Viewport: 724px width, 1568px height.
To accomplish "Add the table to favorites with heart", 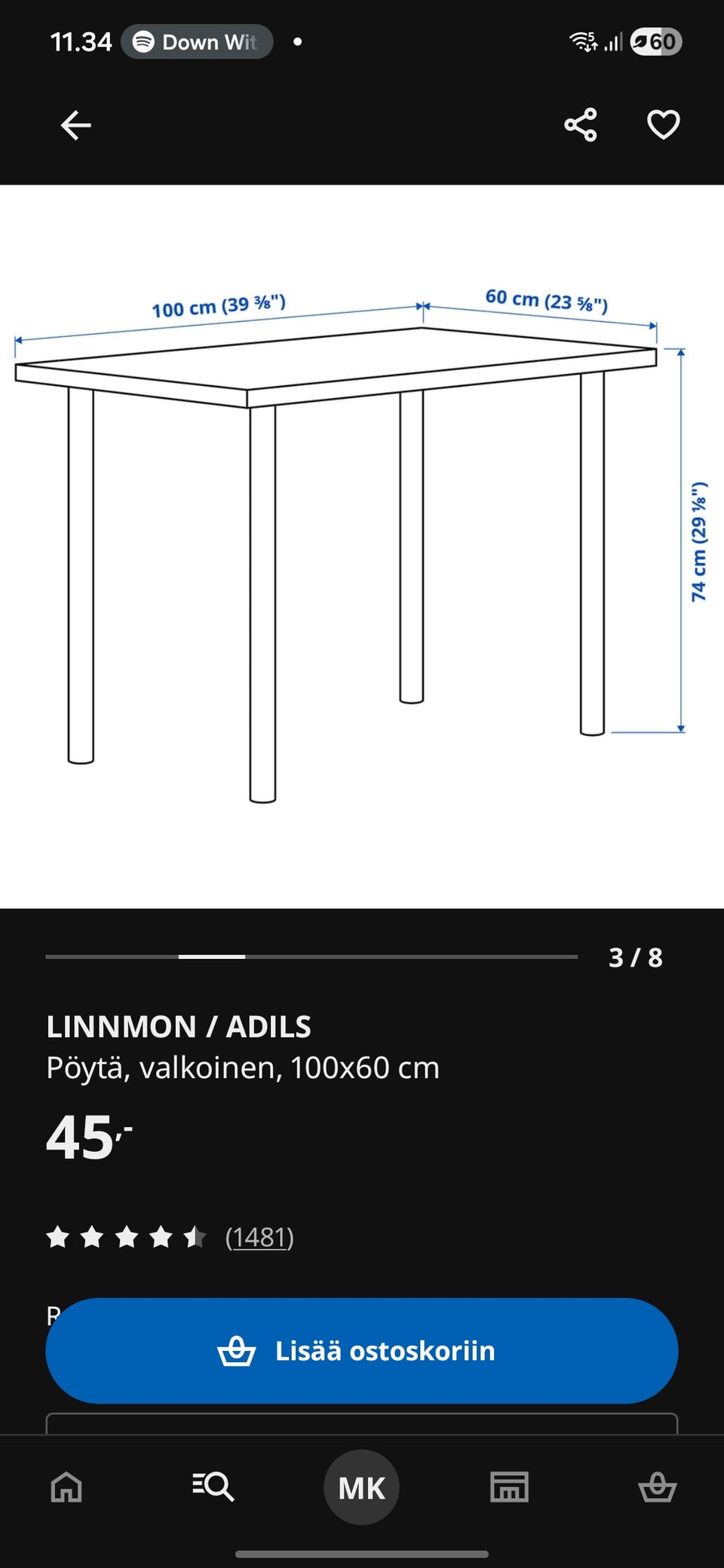I will [x=664, y=124].
